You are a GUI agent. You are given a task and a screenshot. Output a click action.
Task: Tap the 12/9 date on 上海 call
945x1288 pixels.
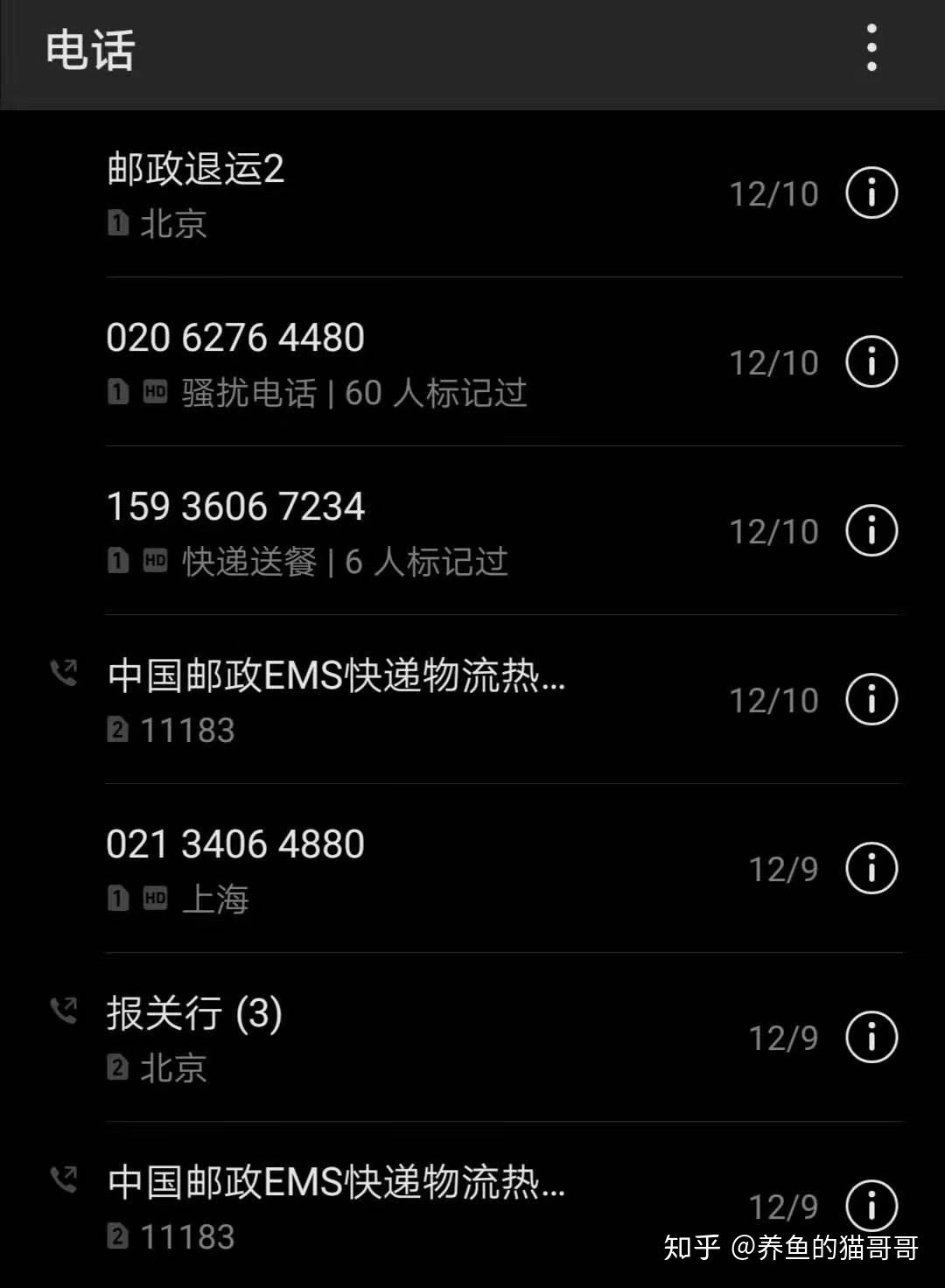click(x=784, y=868)
